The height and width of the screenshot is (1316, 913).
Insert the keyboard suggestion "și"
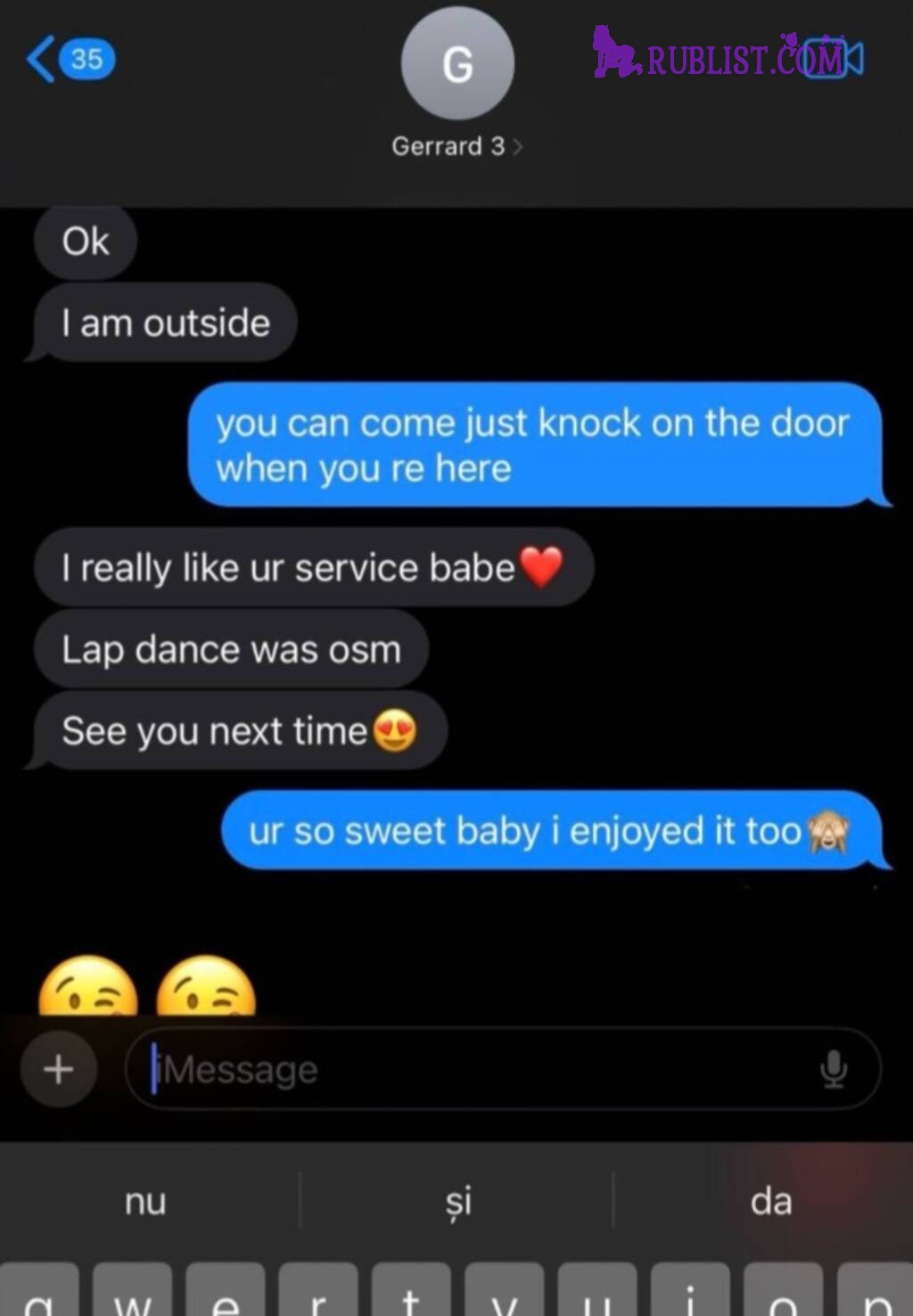coord(457,1201)
